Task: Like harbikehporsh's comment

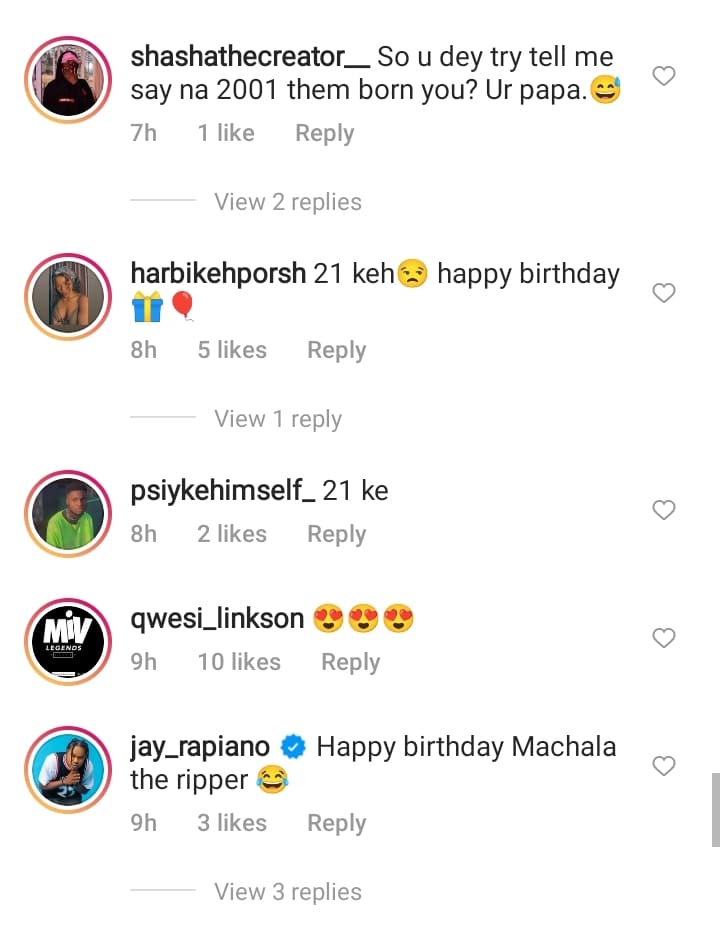Action: (664, 293)
